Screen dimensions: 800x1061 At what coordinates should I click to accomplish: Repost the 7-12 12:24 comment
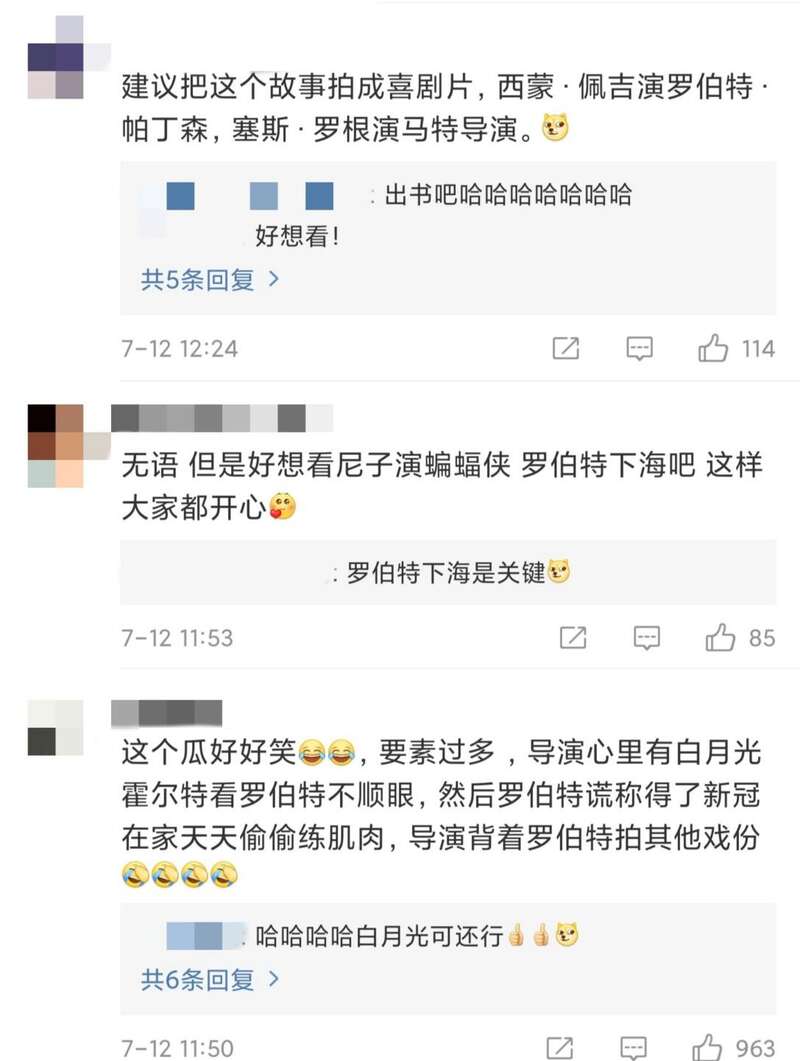point(566,349)
